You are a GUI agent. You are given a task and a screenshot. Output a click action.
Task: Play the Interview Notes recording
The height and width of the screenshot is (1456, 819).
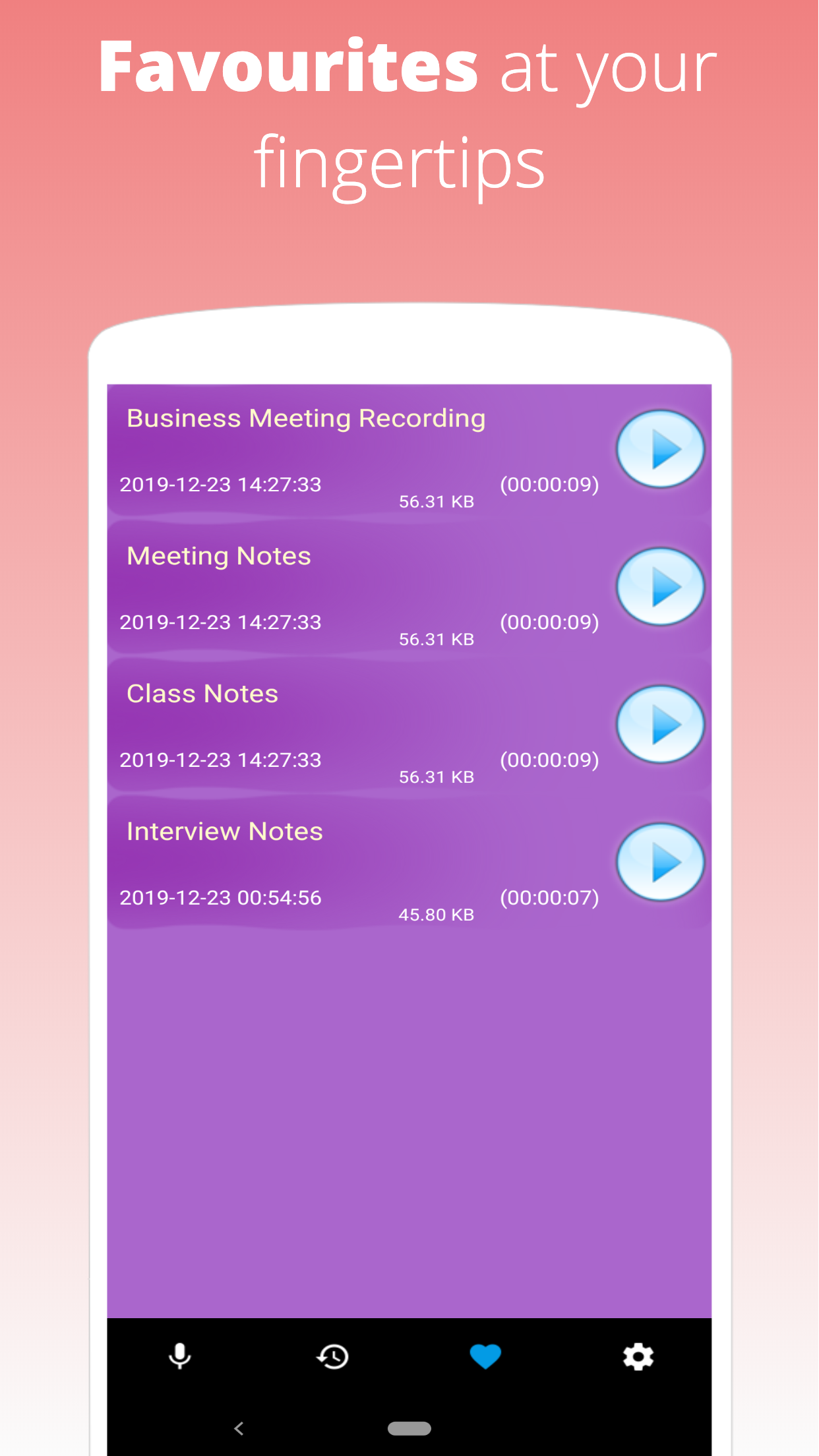click(660, 862)
